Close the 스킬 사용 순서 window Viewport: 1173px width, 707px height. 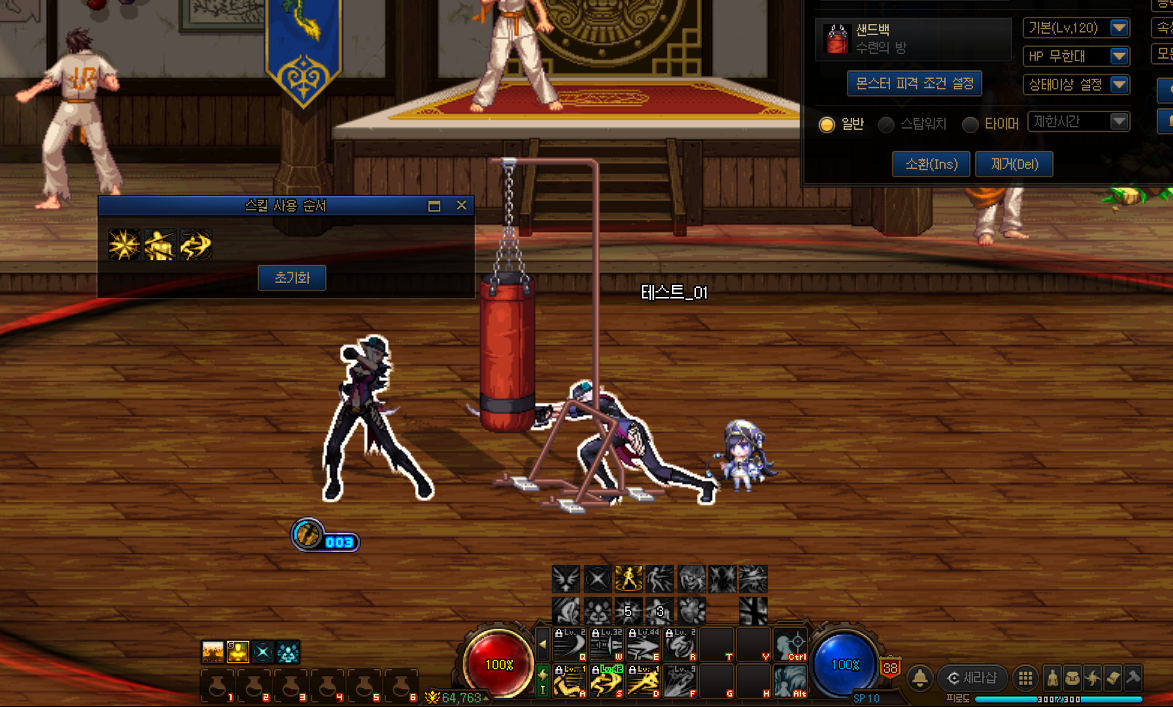pyautogui.click(x=461, y=206)
